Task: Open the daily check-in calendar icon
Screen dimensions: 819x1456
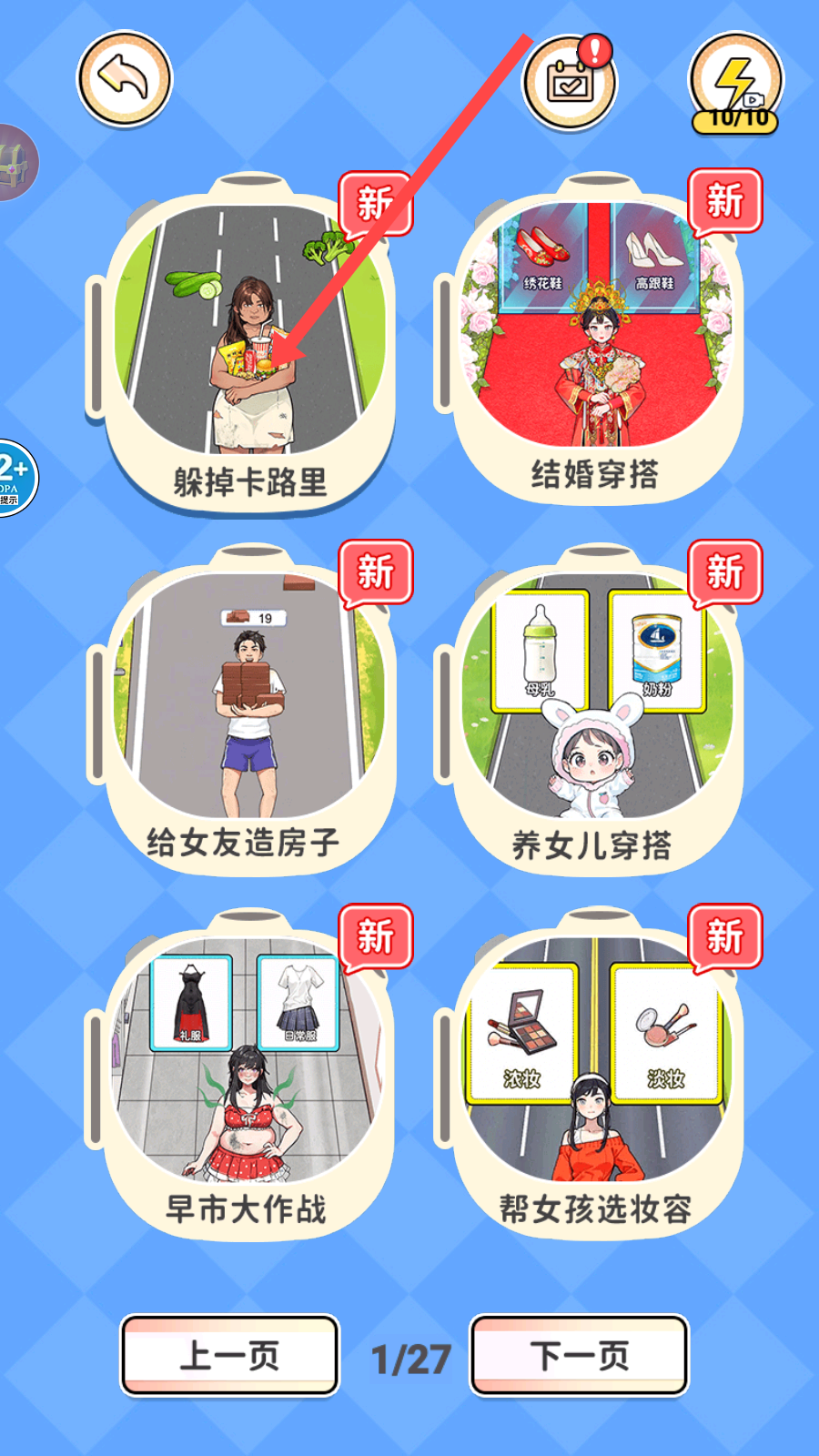Action: pyautogui.click(x=570, y=83)
